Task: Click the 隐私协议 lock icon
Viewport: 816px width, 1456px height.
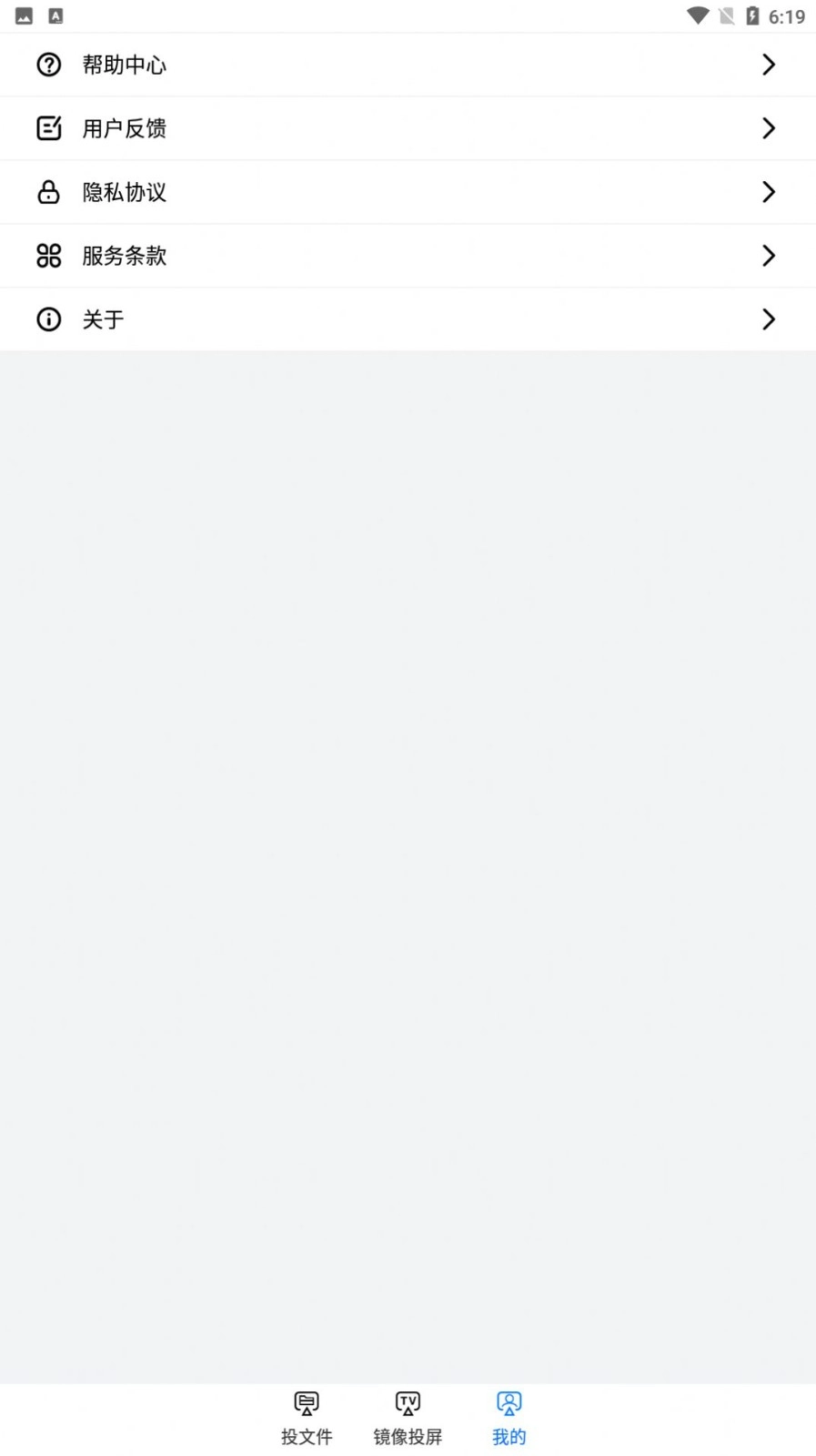Action: point(48,192)
